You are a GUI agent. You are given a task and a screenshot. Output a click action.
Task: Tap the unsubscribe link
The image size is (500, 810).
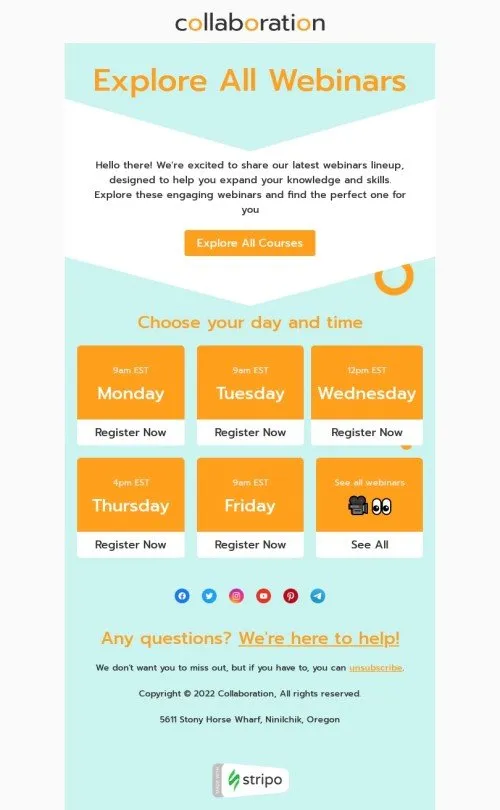tap(376, 667)
